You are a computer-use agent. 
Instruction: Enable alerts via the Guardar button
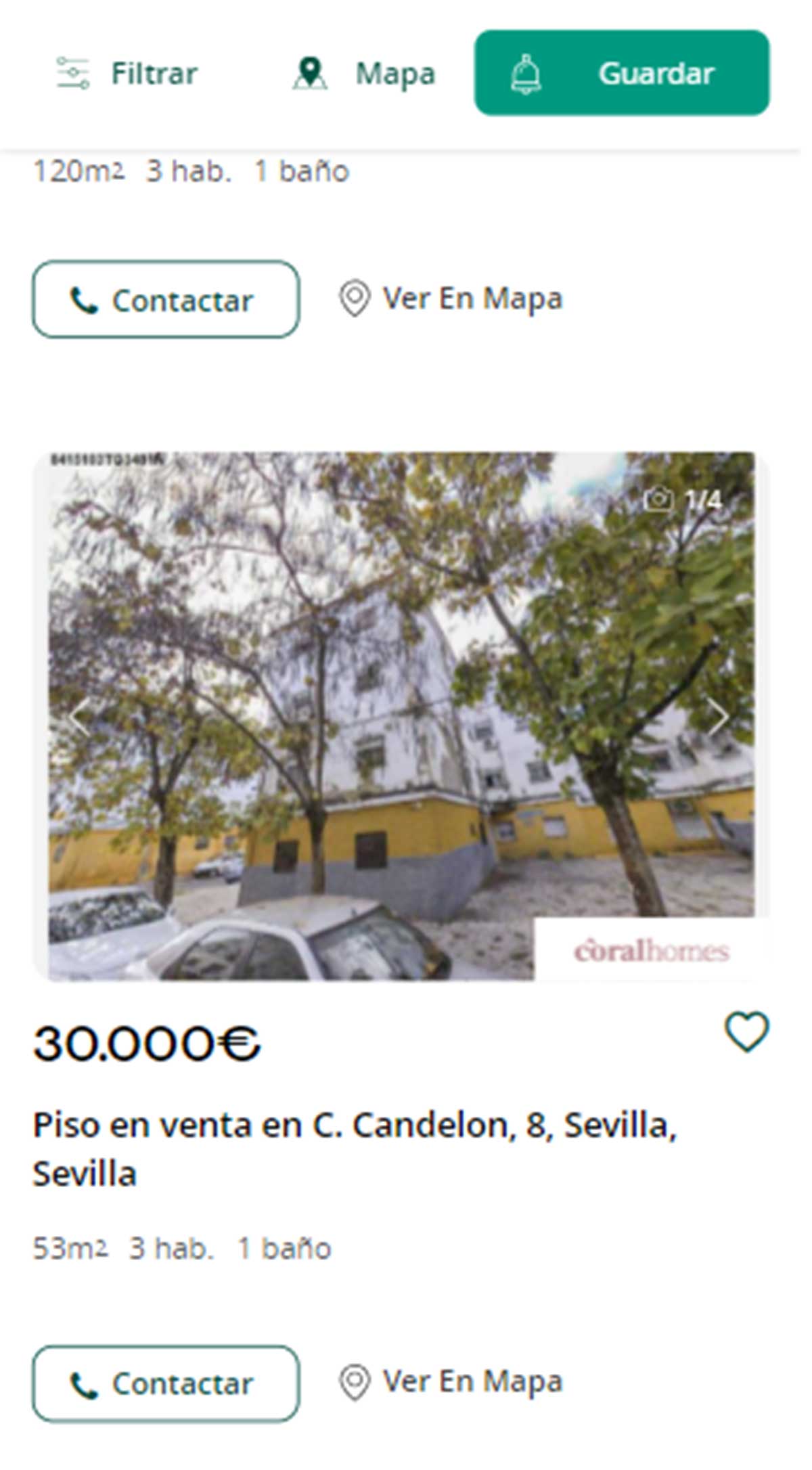pos(623,74)
